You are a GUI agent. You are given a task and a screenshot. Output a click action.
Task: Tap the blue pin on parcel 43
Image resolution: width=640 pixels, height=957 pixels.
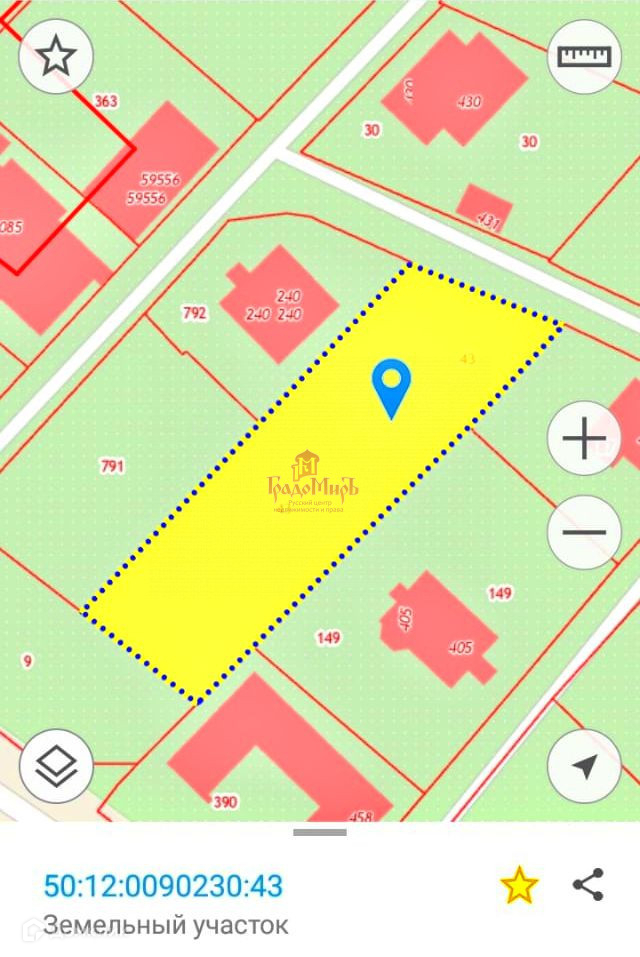(391, 389)
